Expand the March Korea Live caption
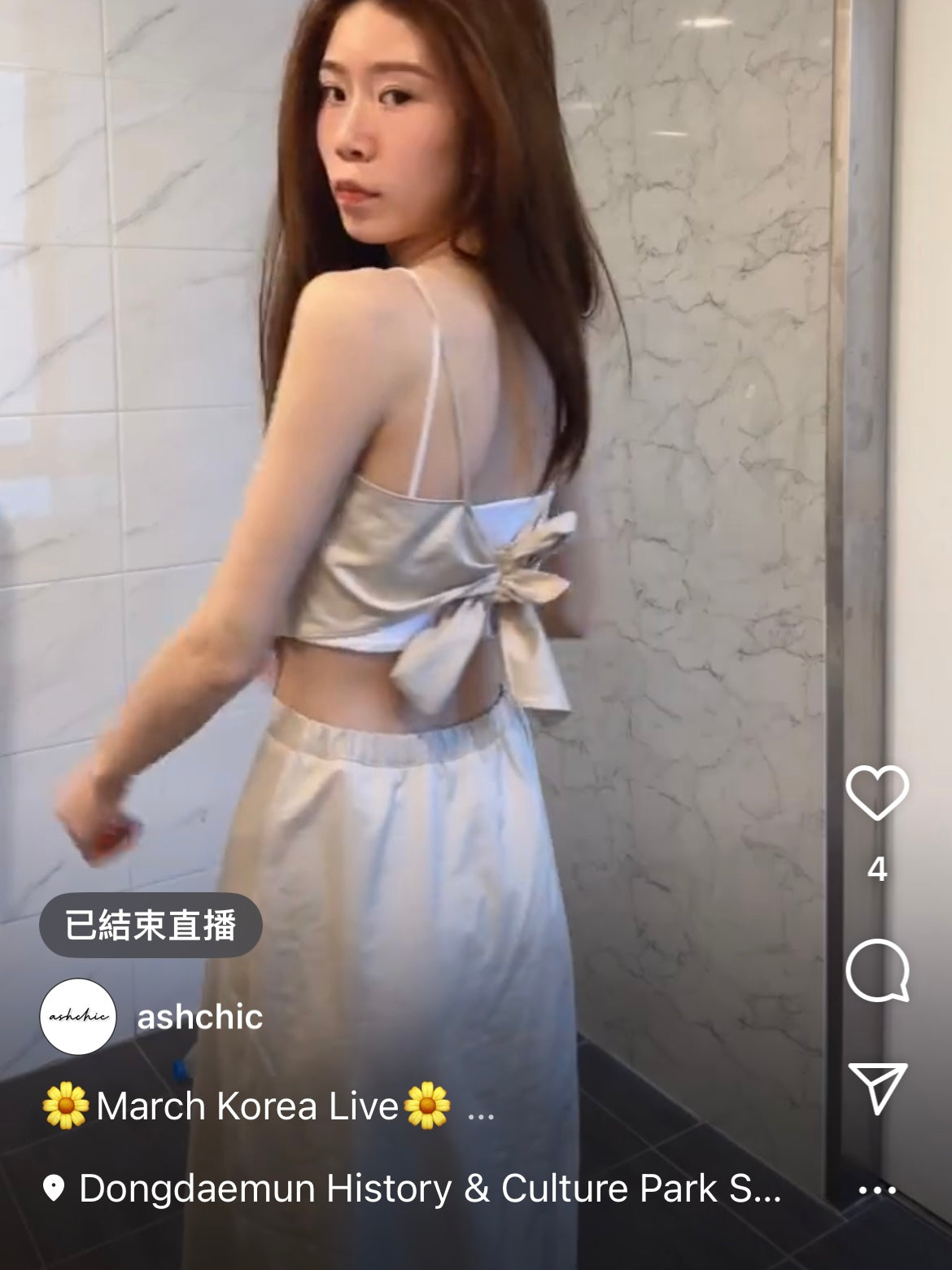 pyautogui.click(x=481, y=1109)
